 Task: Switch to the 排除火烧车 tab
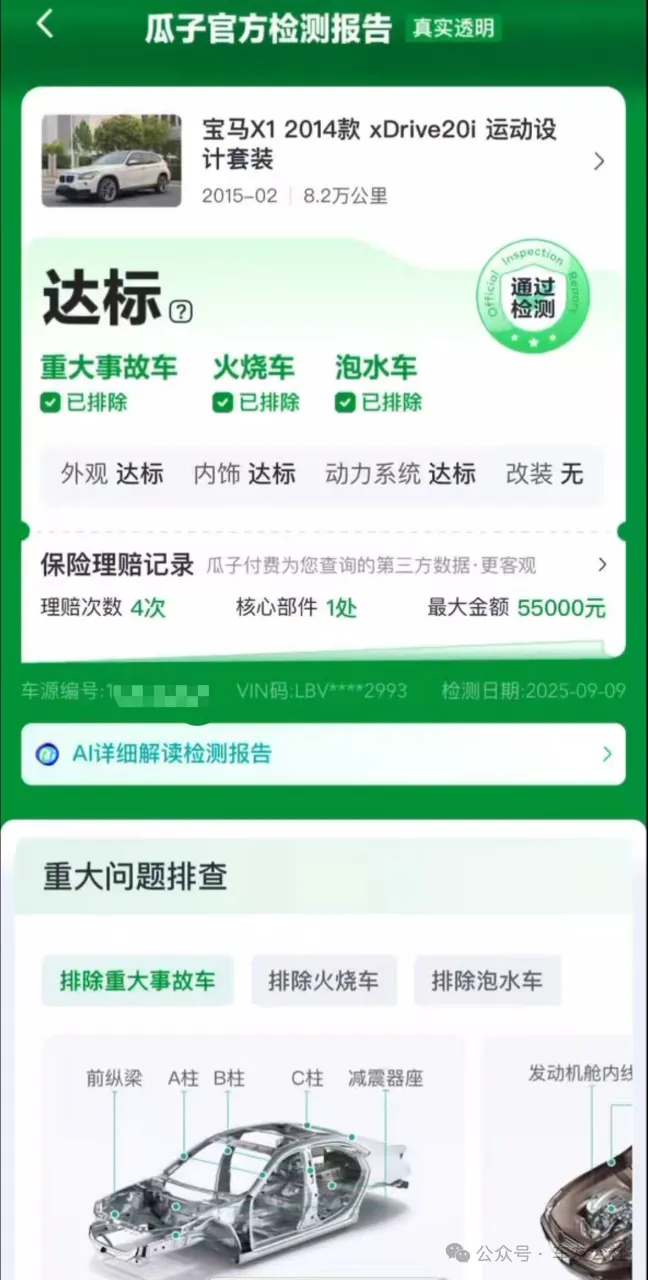(323, 980)
